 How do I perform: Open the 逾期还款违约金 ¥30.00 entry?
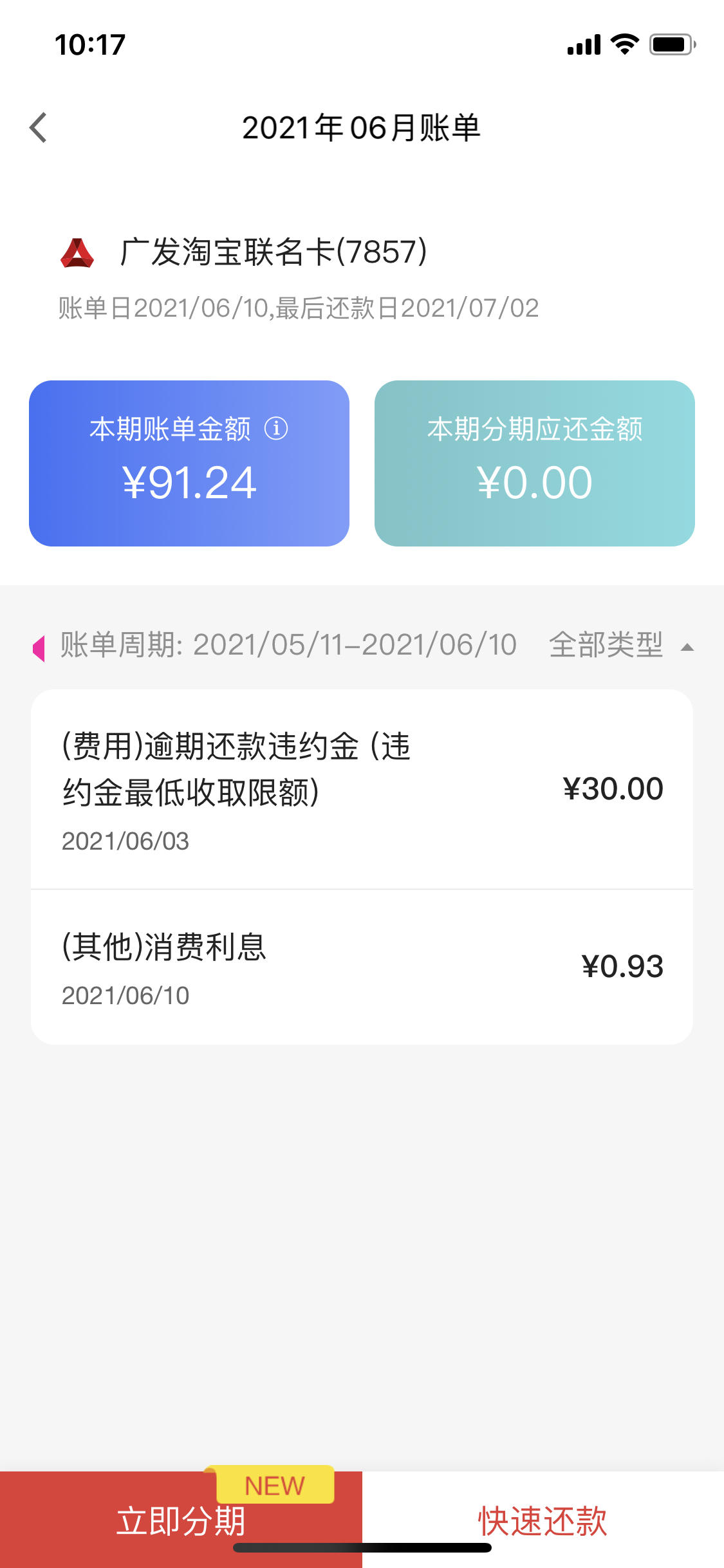click(362, 790)
